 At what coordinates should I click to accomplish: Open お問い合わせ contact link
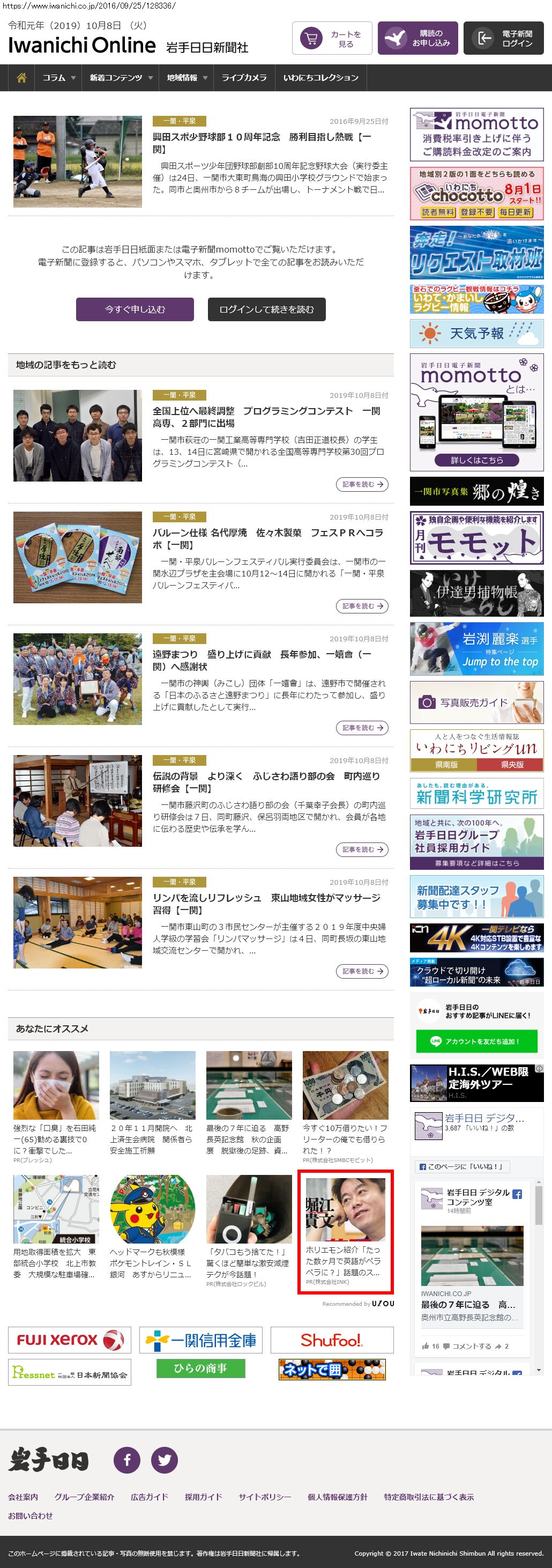coord(31,1515)
